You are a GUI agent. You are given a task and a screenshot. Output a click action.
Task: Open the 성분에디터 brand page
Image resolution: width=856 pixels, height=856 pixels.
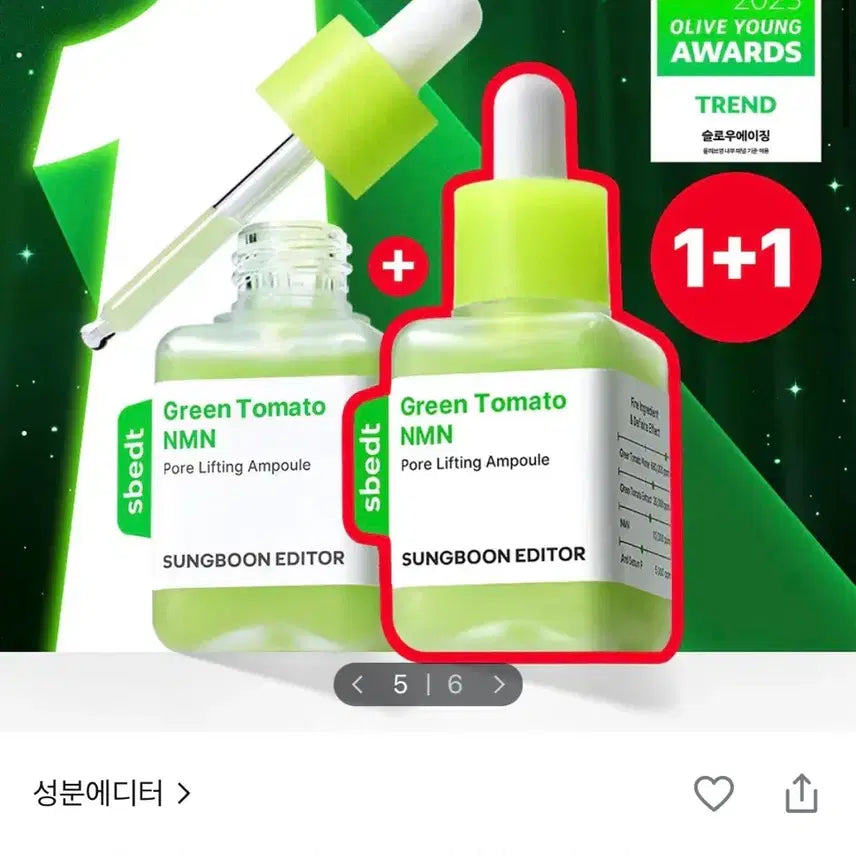111,794
